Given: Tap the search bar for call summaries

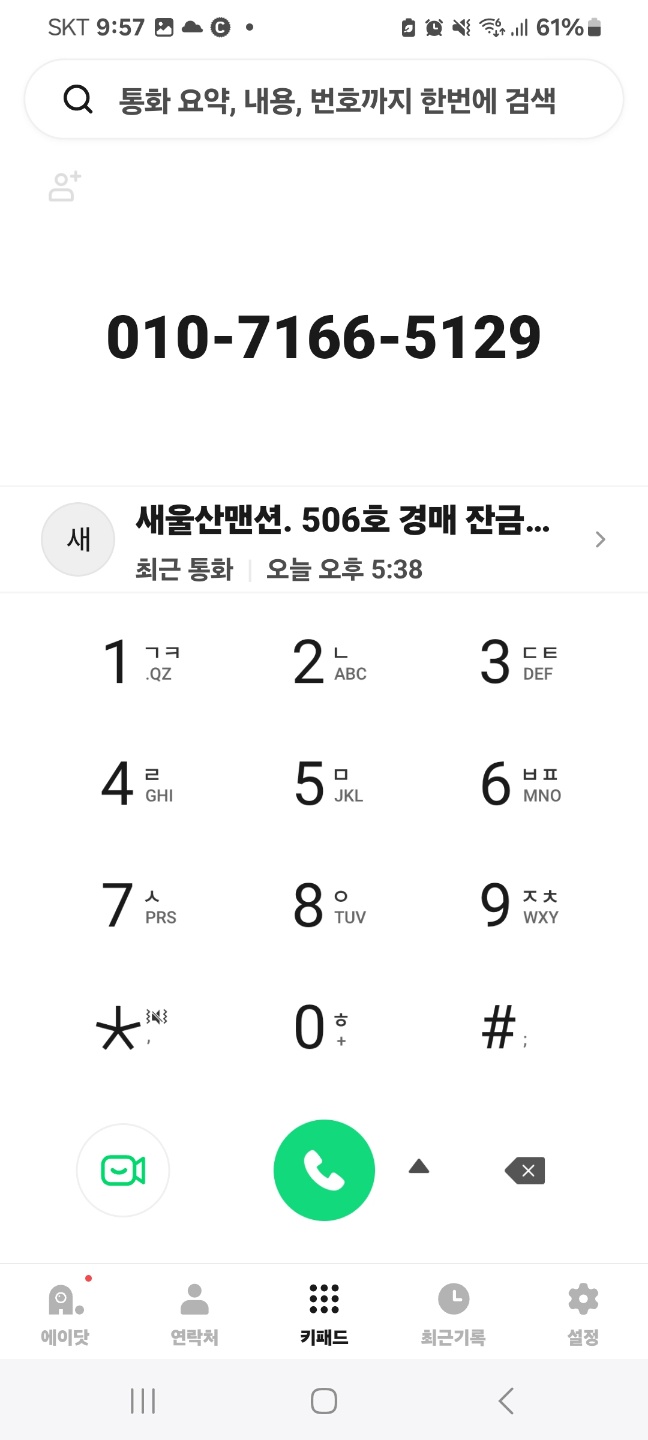Looking at the screenshot, I should click(324, 99).
